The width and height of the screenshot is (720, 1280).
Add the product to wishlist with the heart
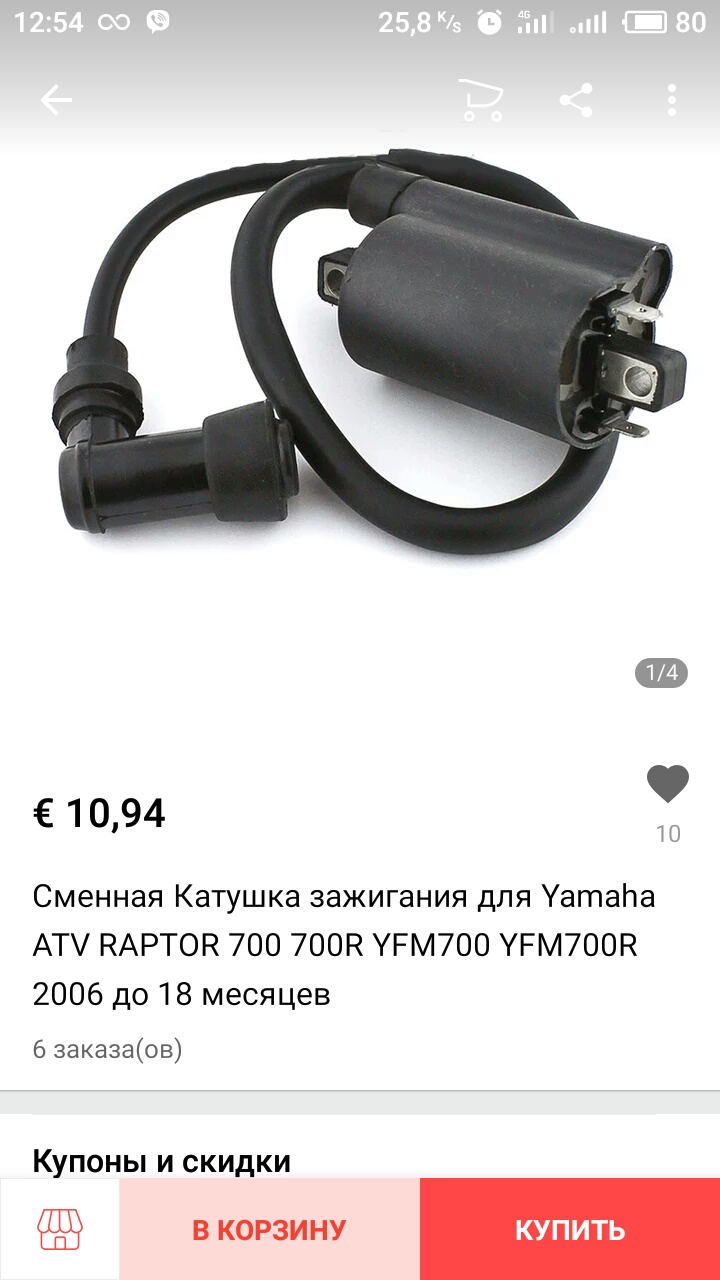coord(667,784)
